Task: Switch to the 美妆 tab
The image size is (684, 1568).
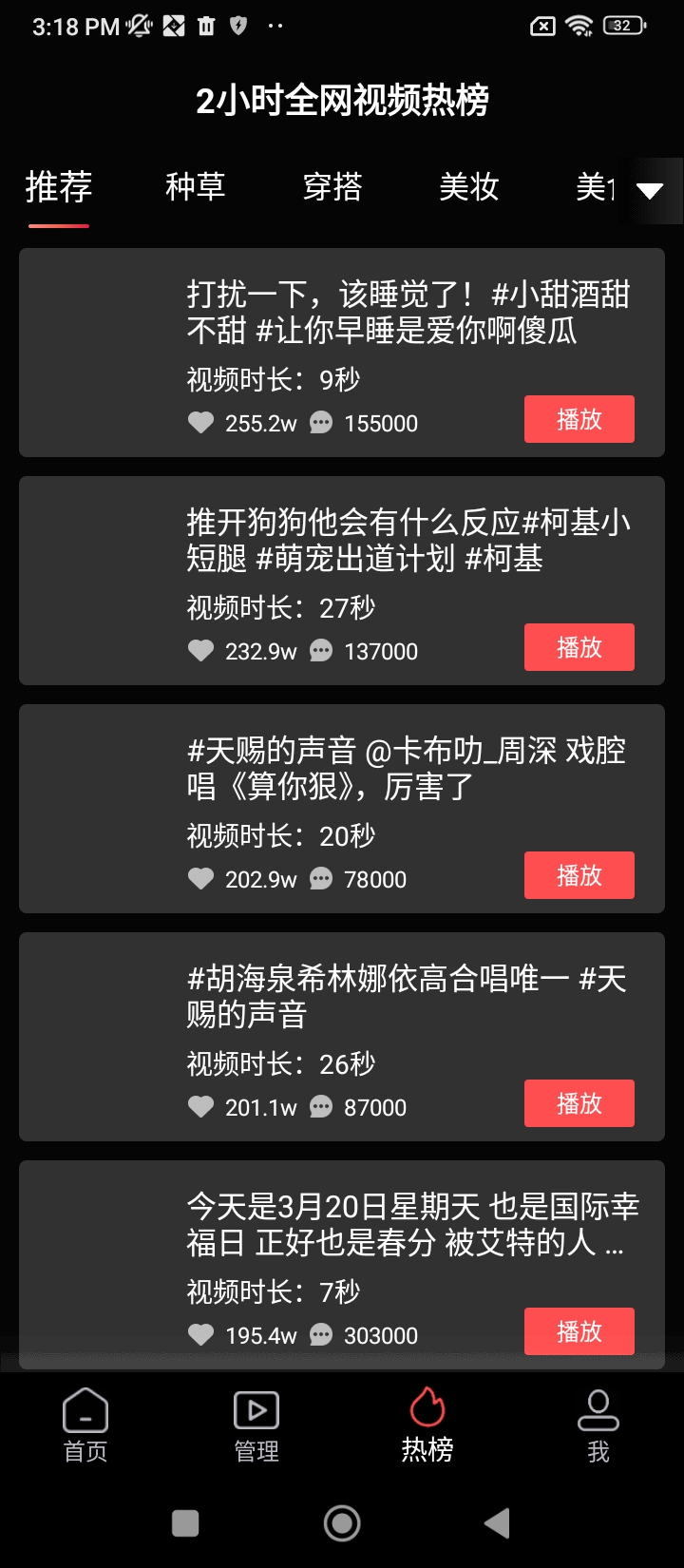Action: click(x=469, y=187)
